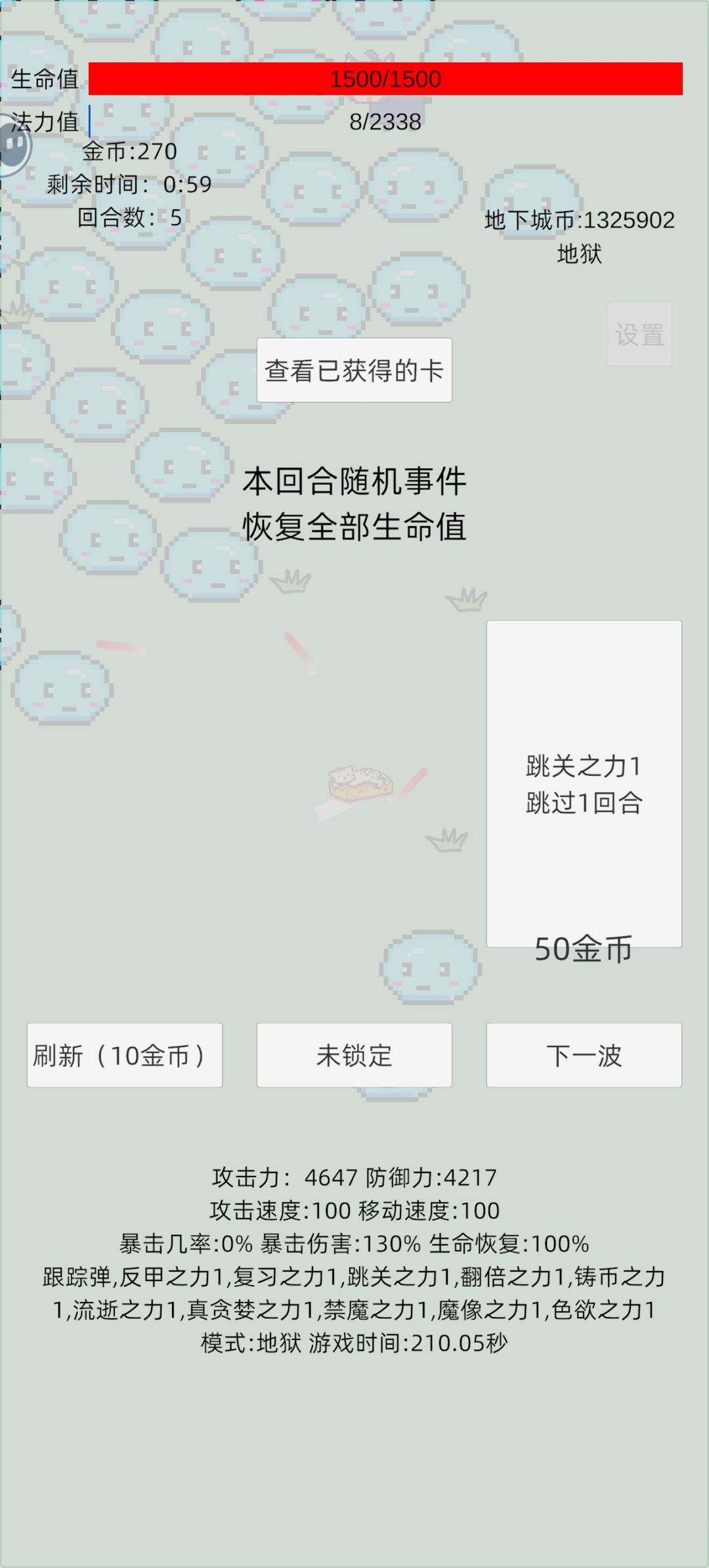
Task: View obtained cards via 查看已获得的卡
Action: pos(353,370)
